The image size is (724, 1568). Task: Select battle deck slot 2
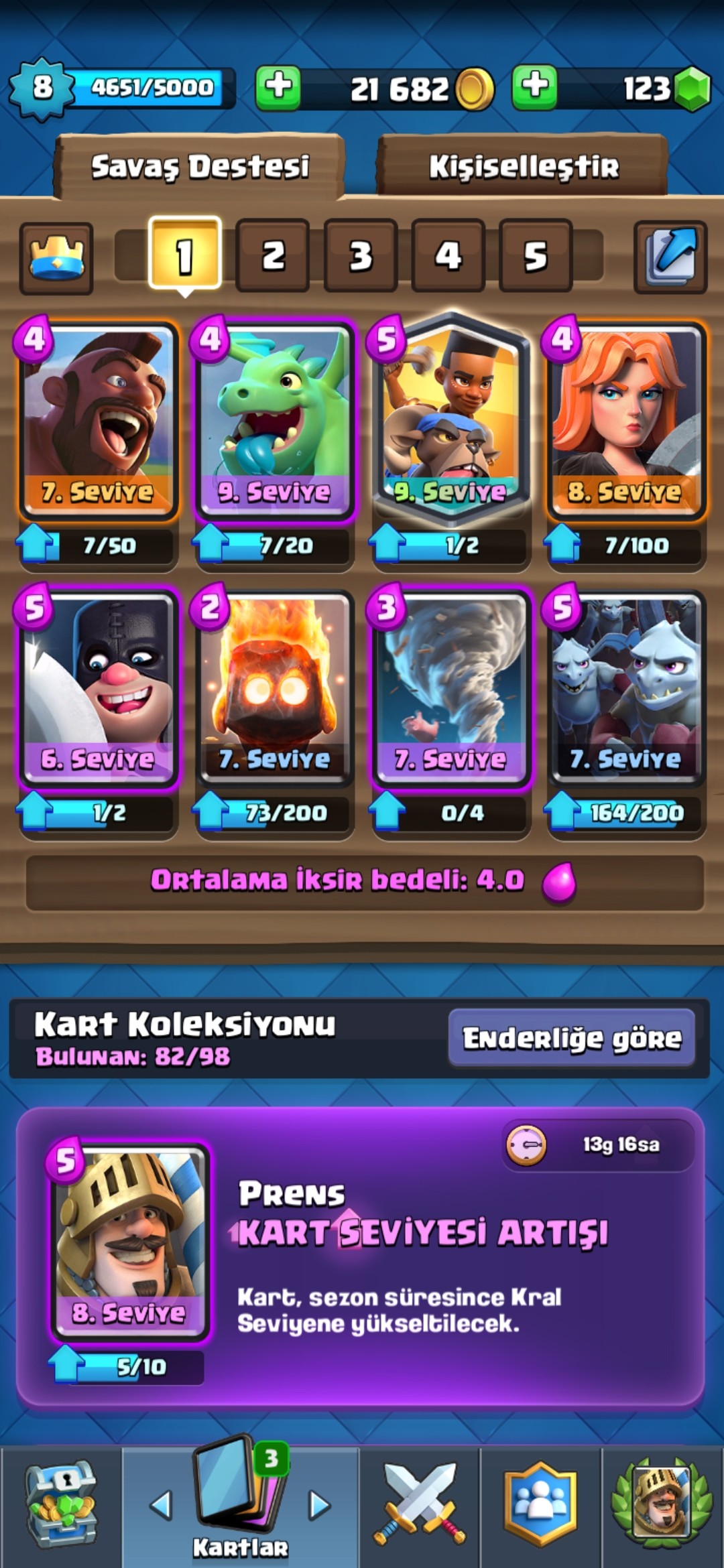tap(273, 255)
